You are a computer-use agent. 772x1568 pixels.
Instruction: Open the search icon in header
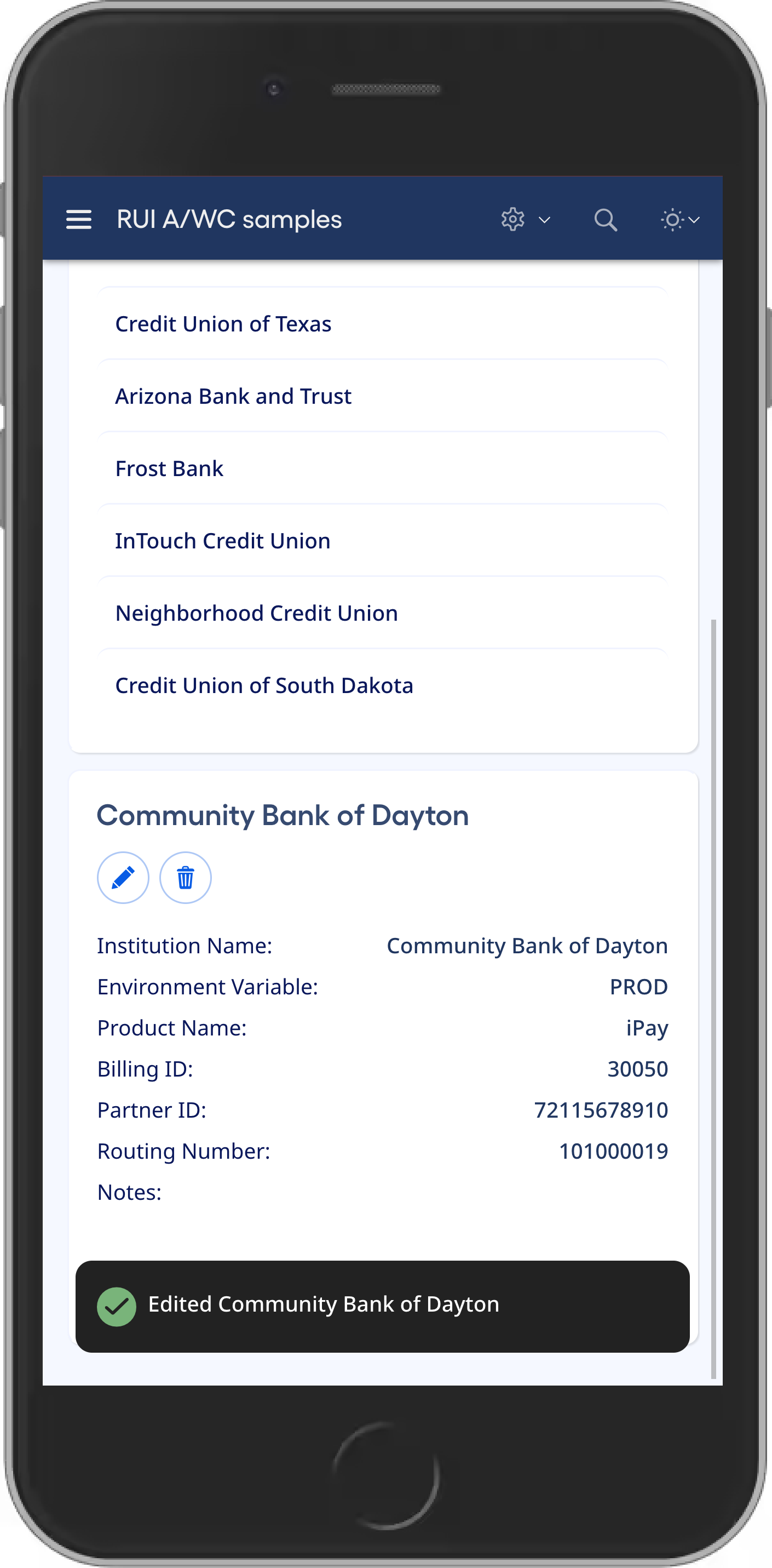click(x=606, y=219)
